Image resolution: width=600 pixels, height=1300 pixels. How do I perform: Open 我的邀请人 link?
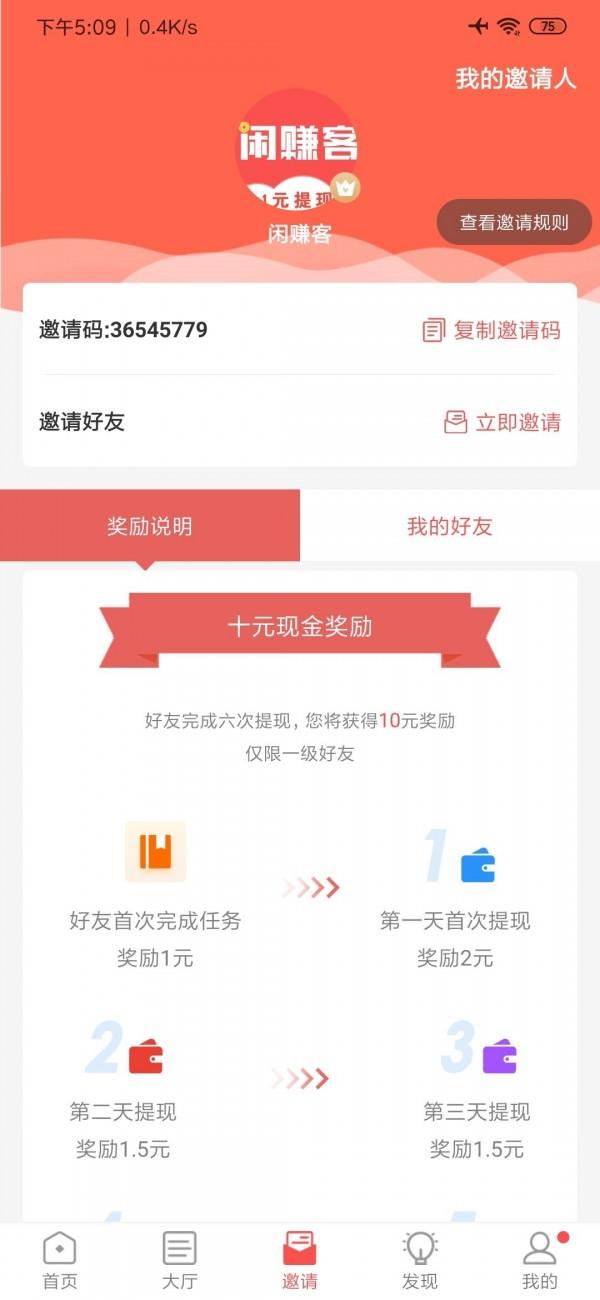(515, 80)
